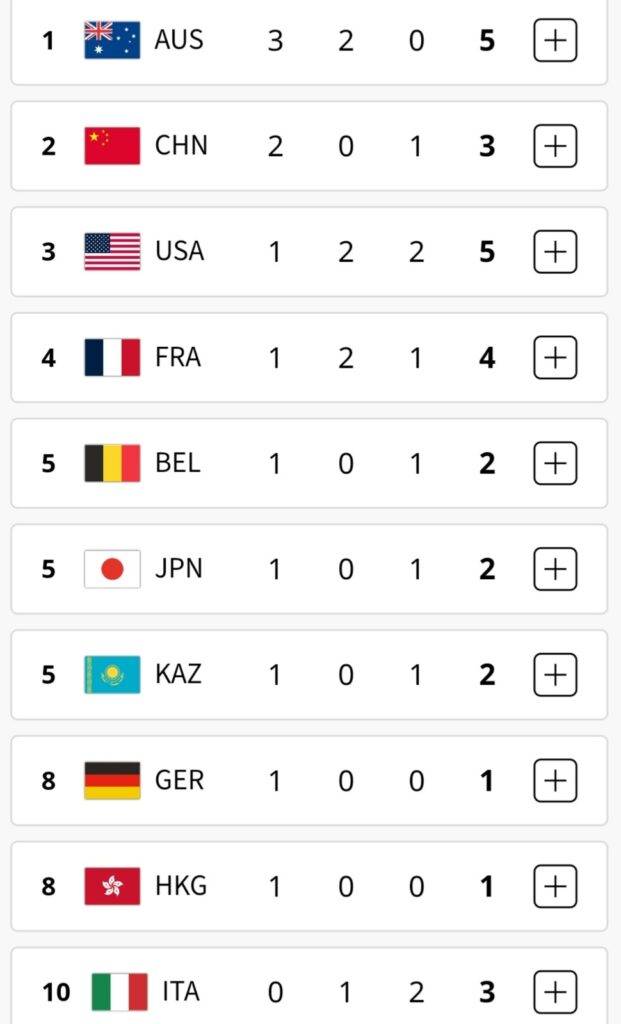Show GER medal breakdown
Viewport: 621px width, 1024px height.
[555, 780]
